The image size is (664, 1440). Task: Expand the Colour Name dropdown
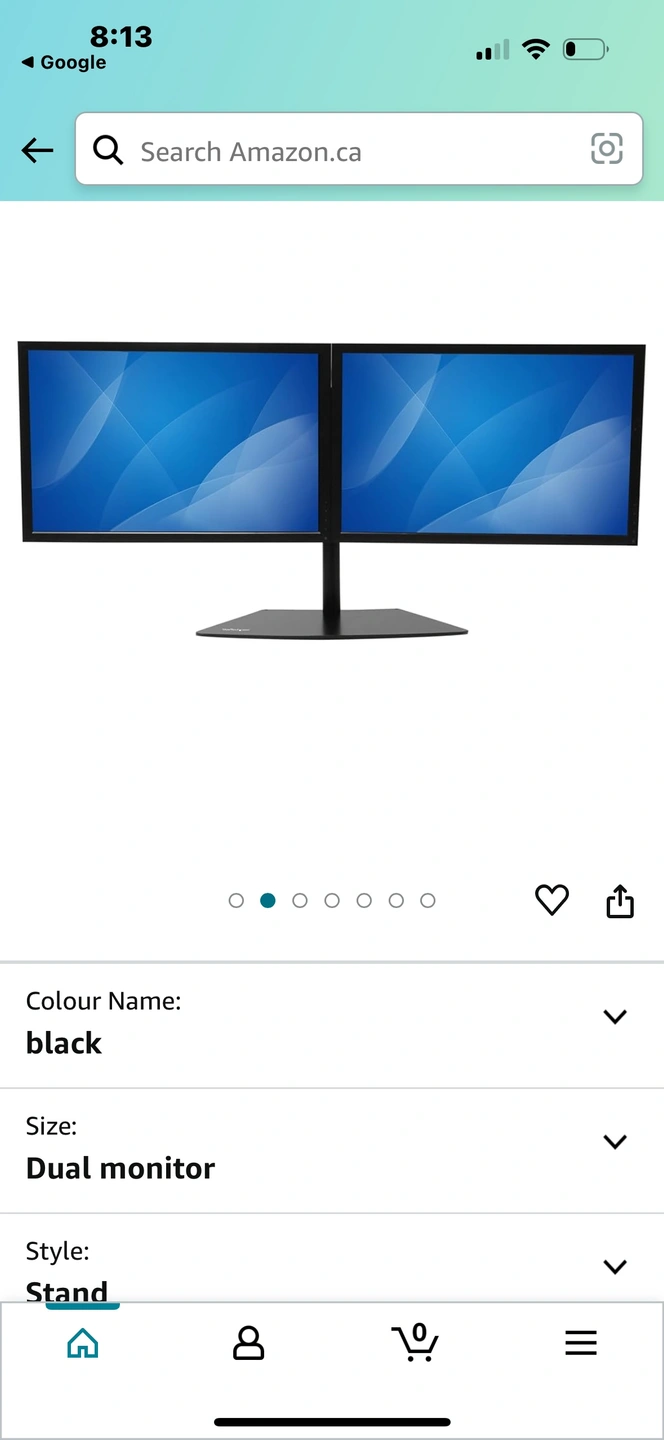[614, 1018]
